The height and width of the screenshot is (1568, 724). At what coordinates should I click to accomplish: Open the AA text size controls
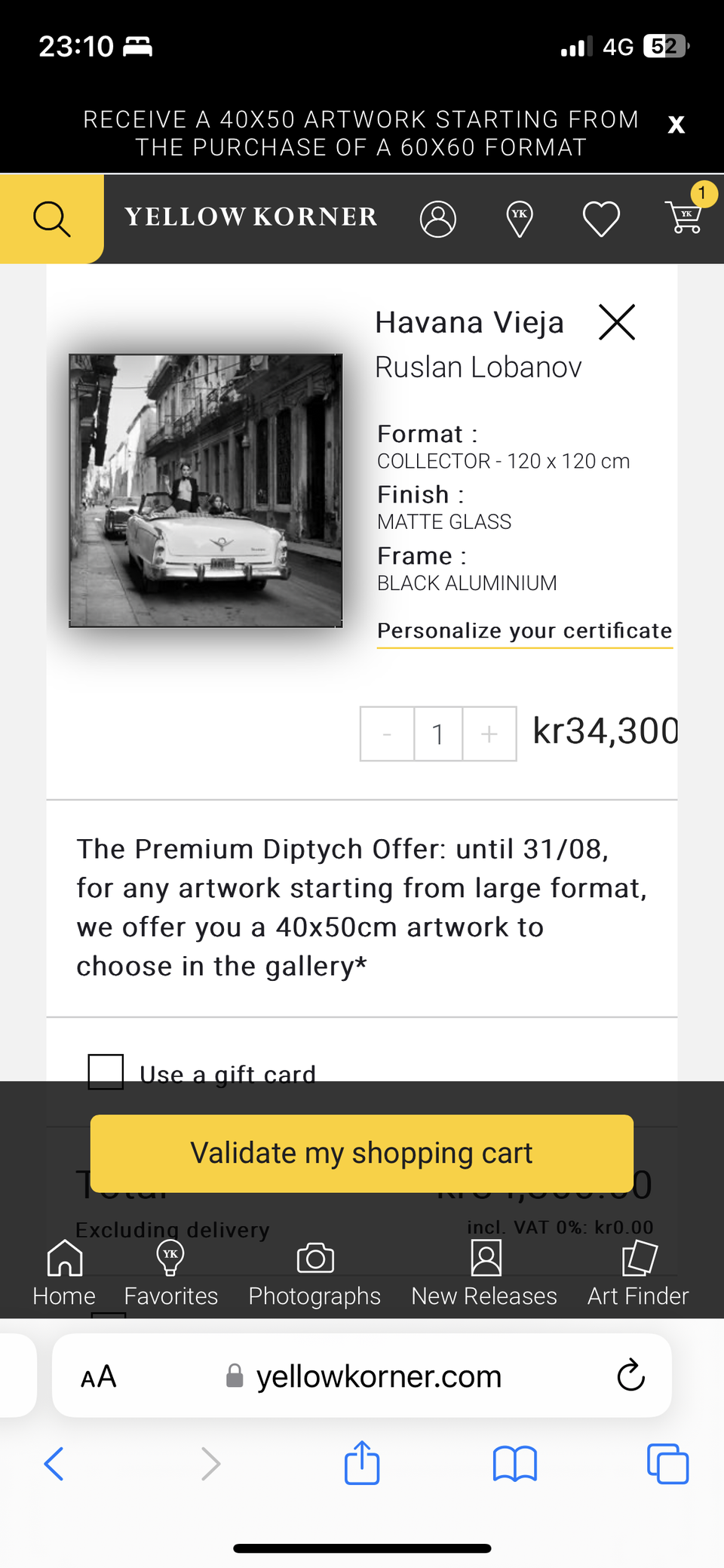[97, 1375]
